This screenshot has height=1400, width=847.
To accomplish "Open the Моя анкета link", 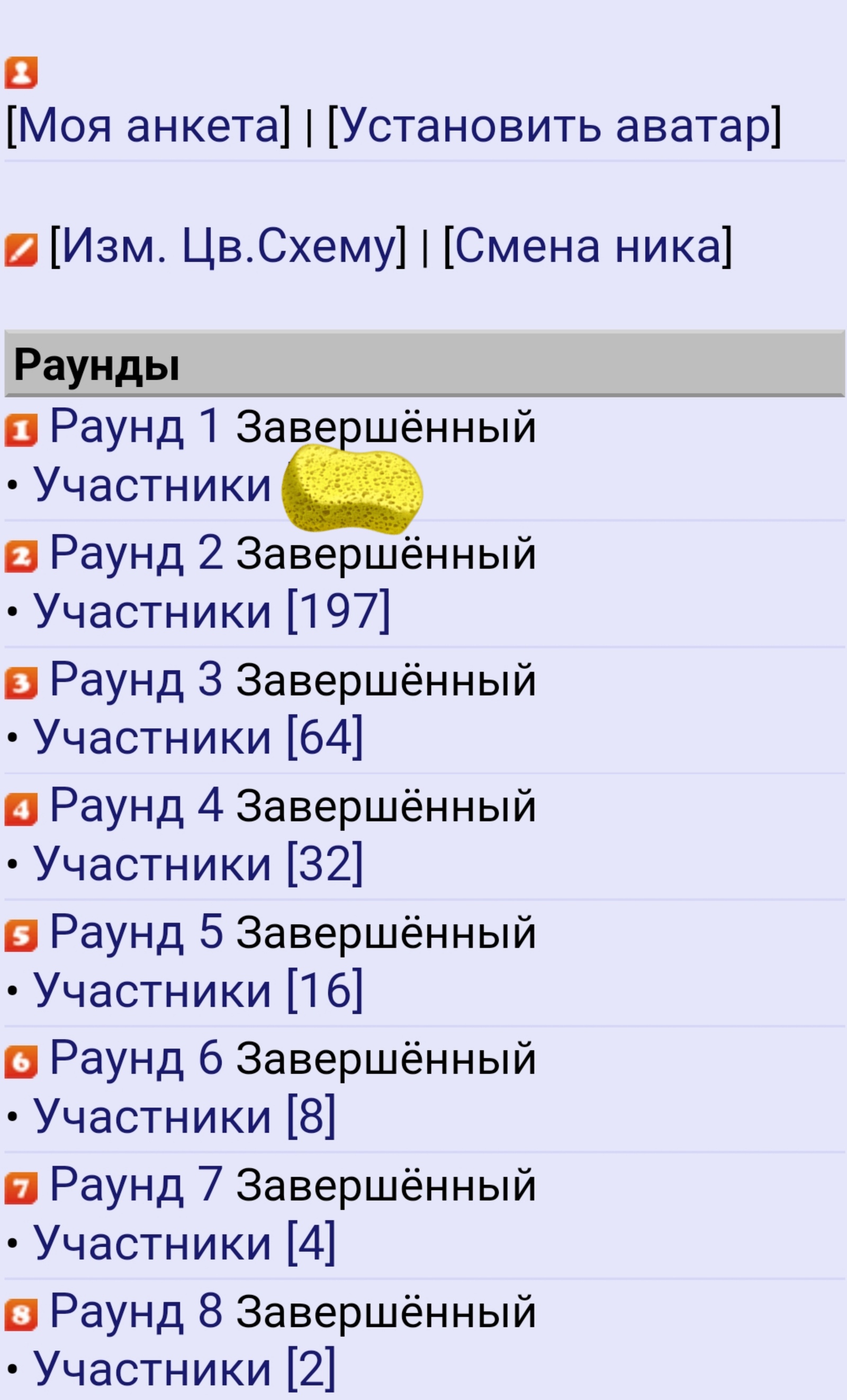I will [x=148, y=125].
